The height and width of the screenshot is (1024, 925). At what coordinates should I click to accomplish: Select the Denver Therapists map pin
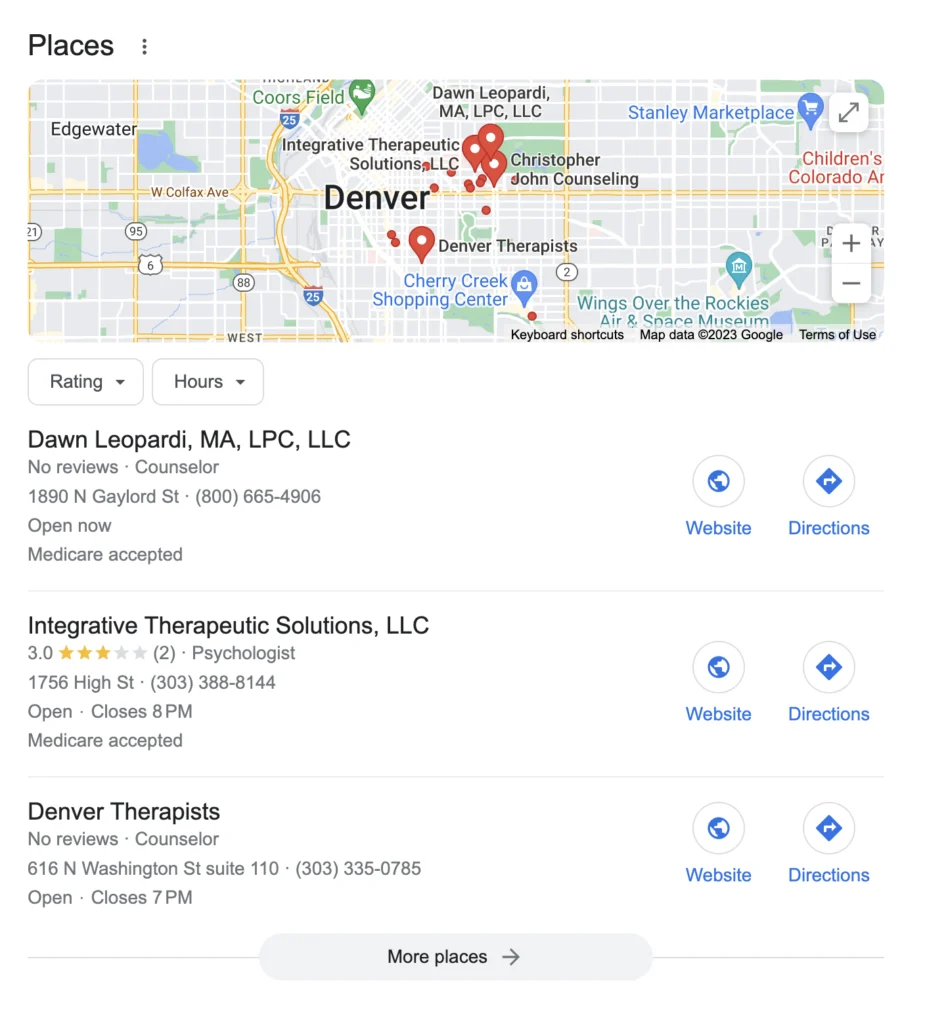coord(421,242)
